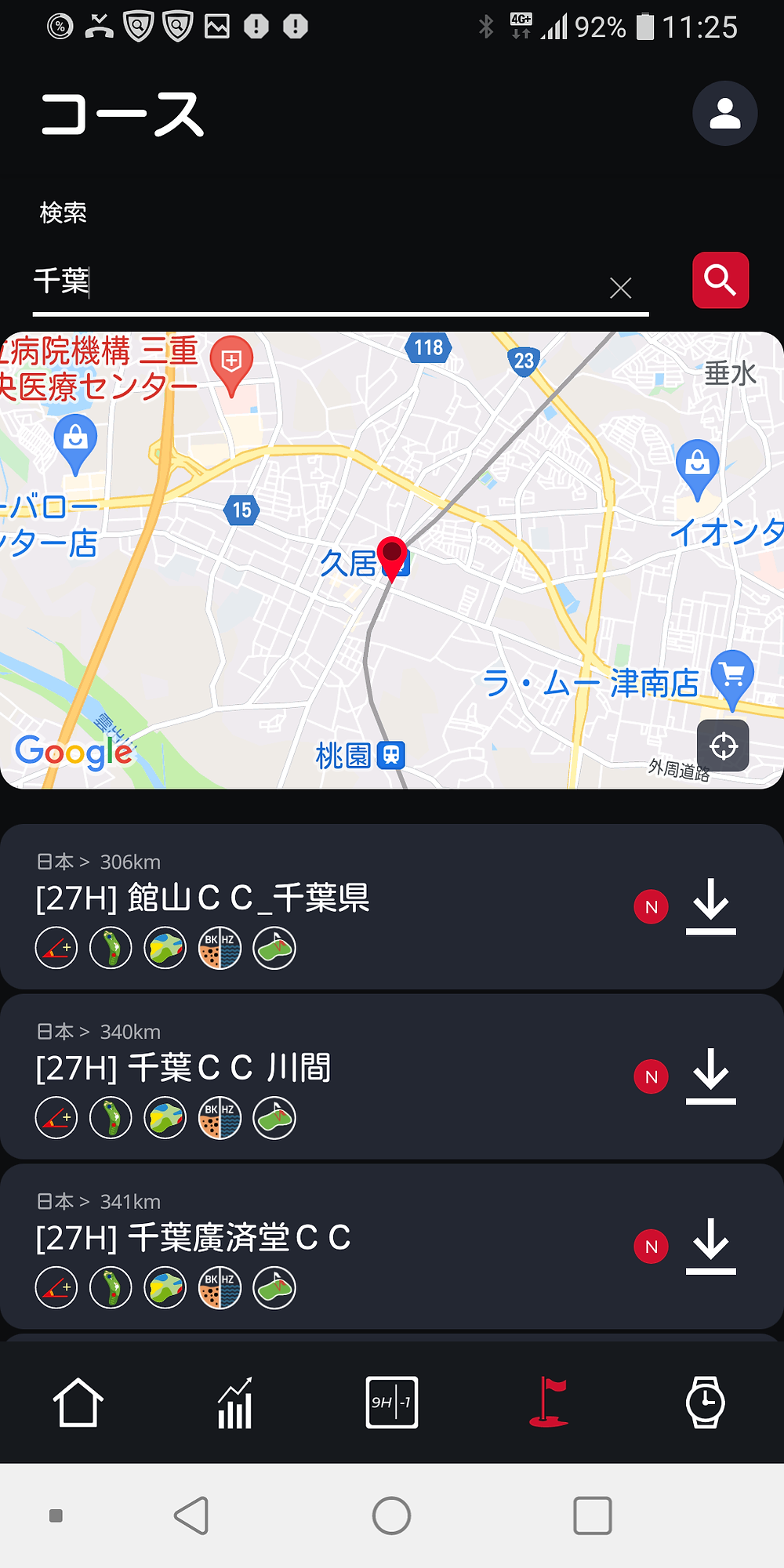The image size is (784, 1568).
Task: Open the 館山ＣＣ_千葉県 course card
Action: 392,906
